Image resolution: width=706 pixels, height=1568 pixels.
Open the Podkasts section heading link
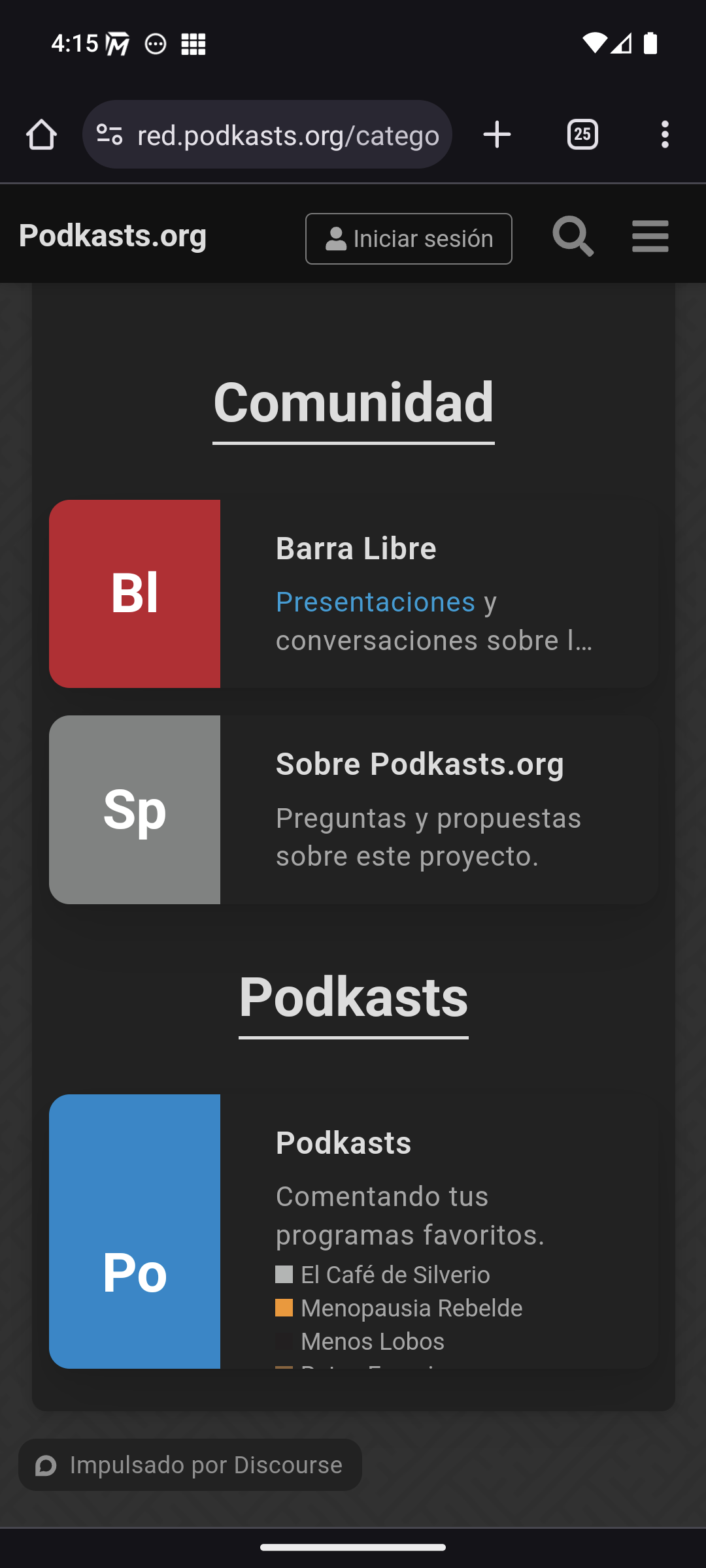[354, 998]
